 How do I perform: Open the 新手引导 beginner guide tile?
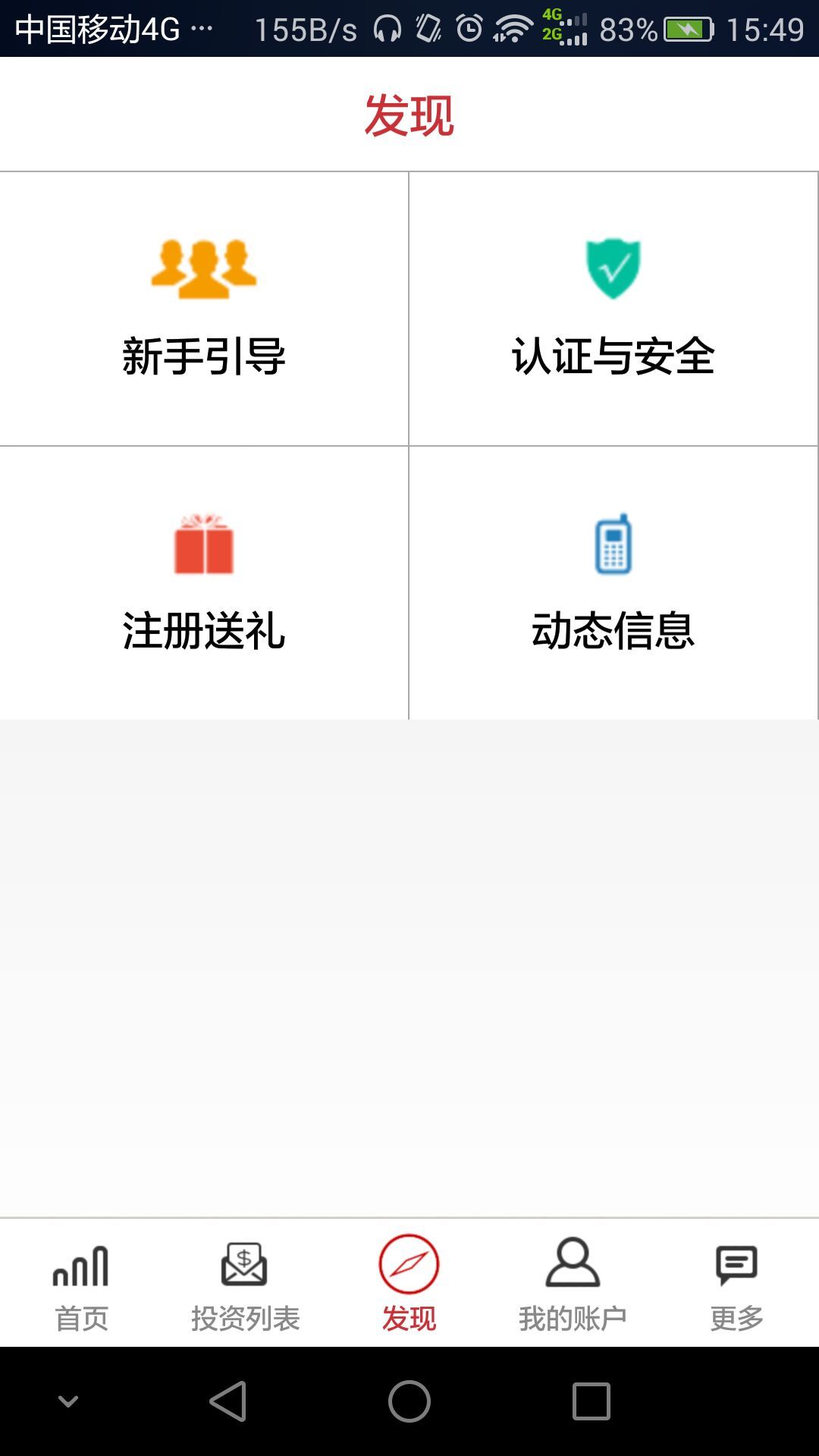tap(204, 309)
